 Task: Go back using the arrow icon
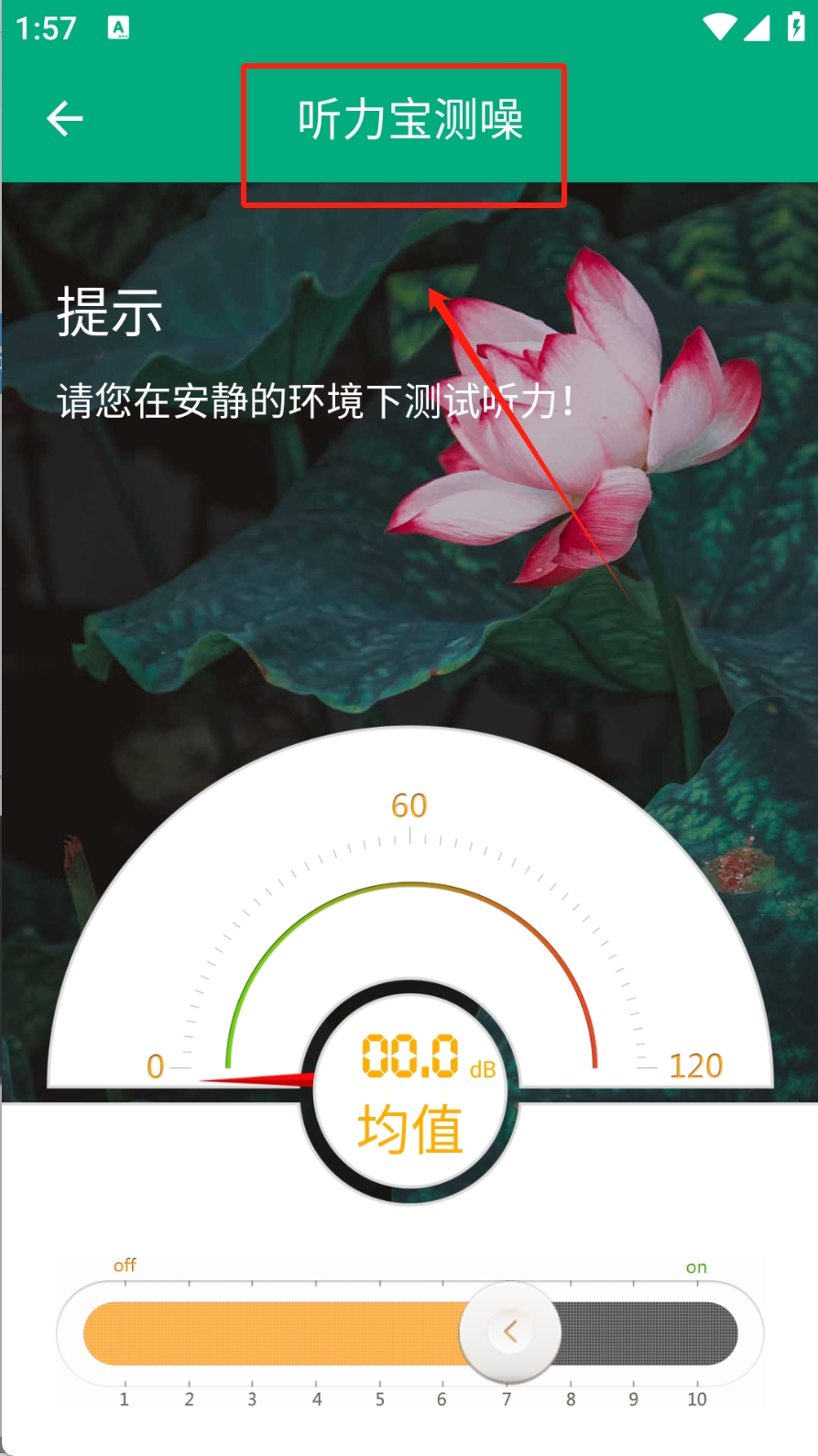click(x=64, y=119)
